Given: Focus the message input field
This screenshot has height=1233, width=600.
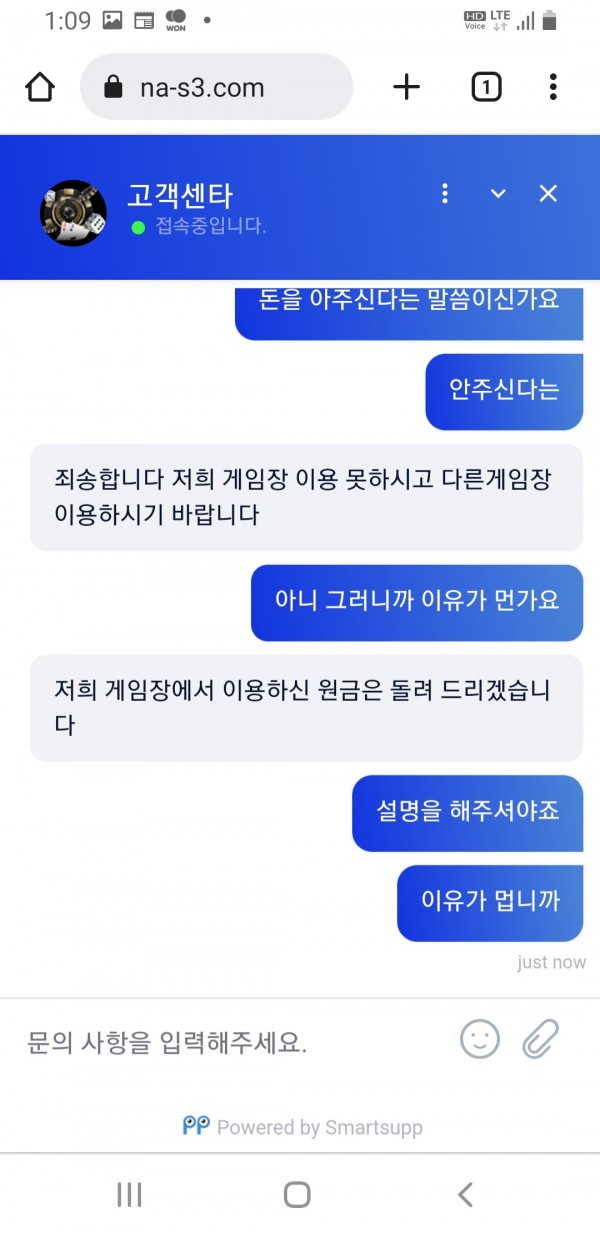Looking at the screenshot, I should point(230,1044).
